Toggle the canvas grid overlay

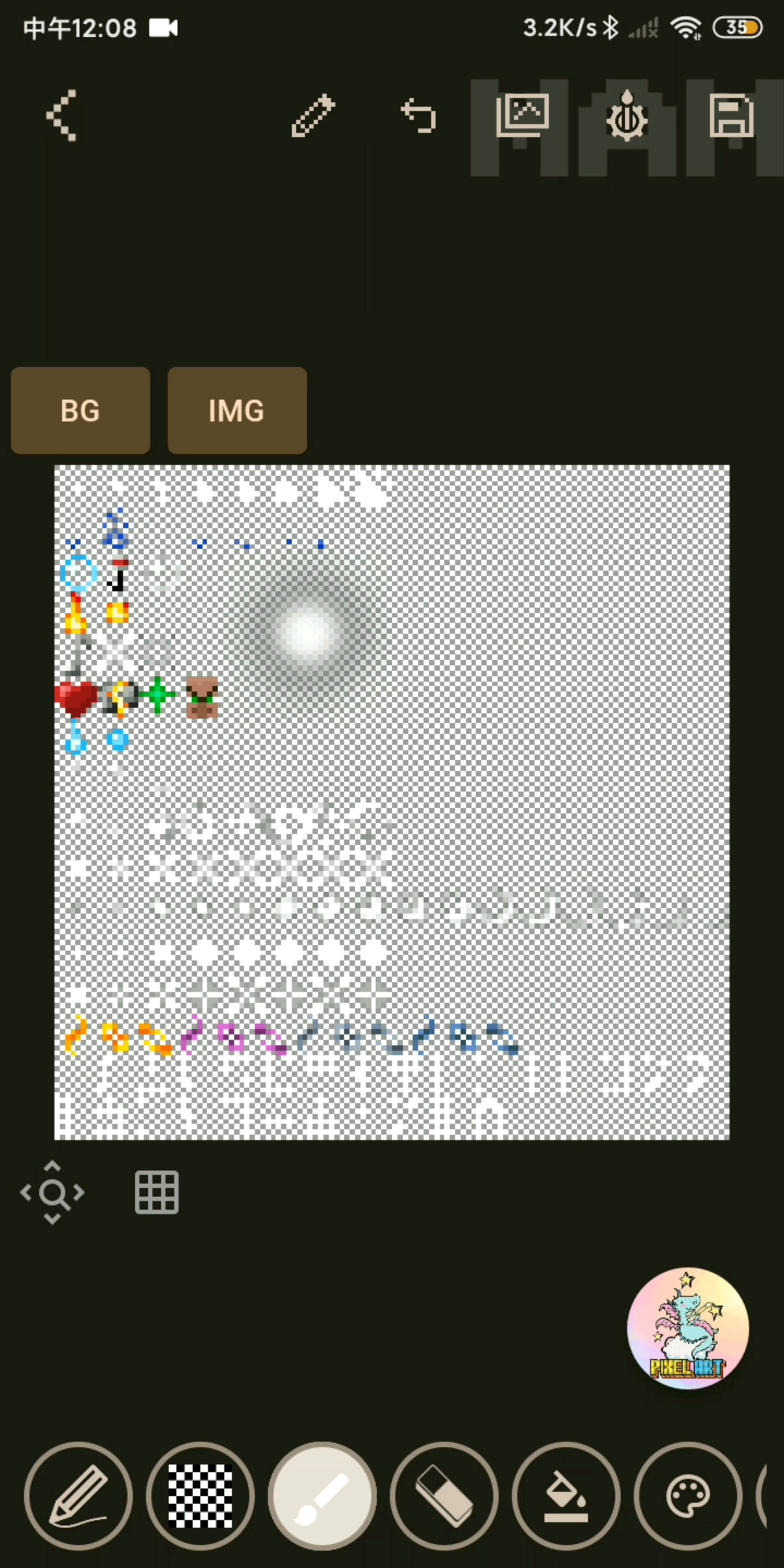click(x=157, y=1192)
